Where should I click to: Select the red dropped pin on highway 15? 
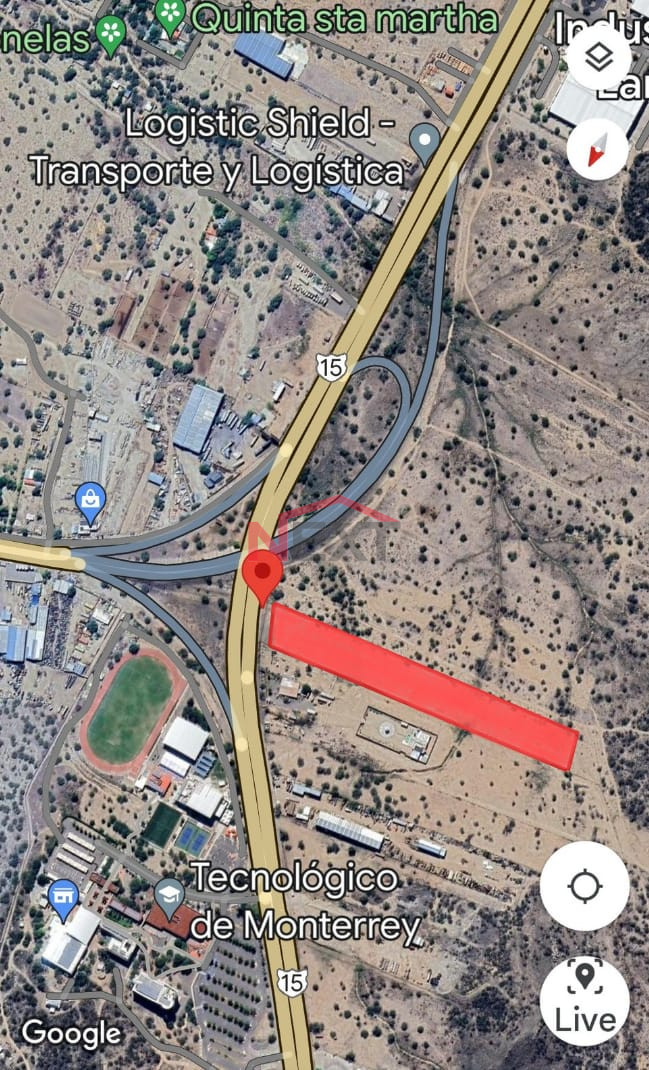262,577
